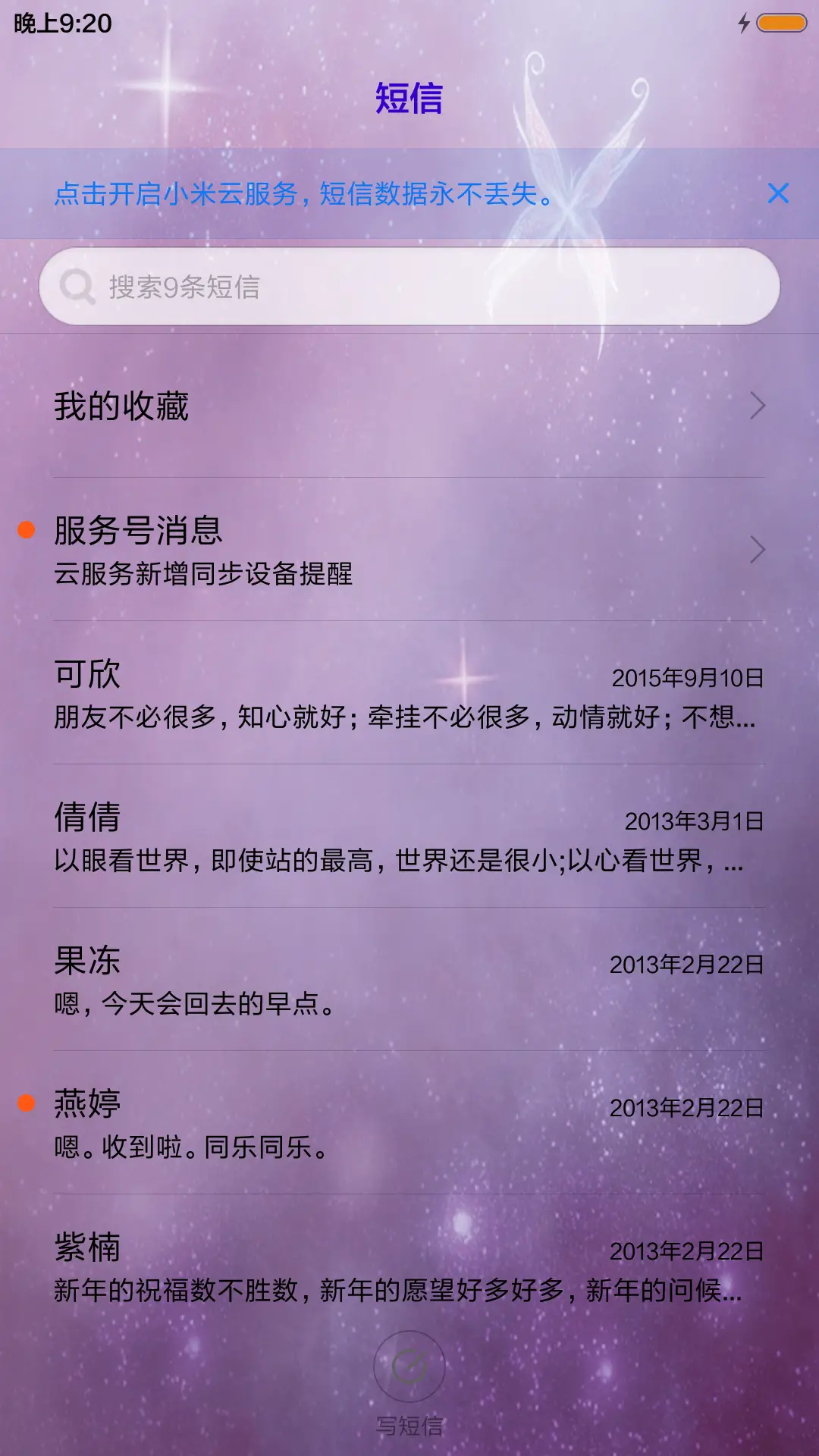Tap the 2015年9月10日 date label

tap(686, 677)
